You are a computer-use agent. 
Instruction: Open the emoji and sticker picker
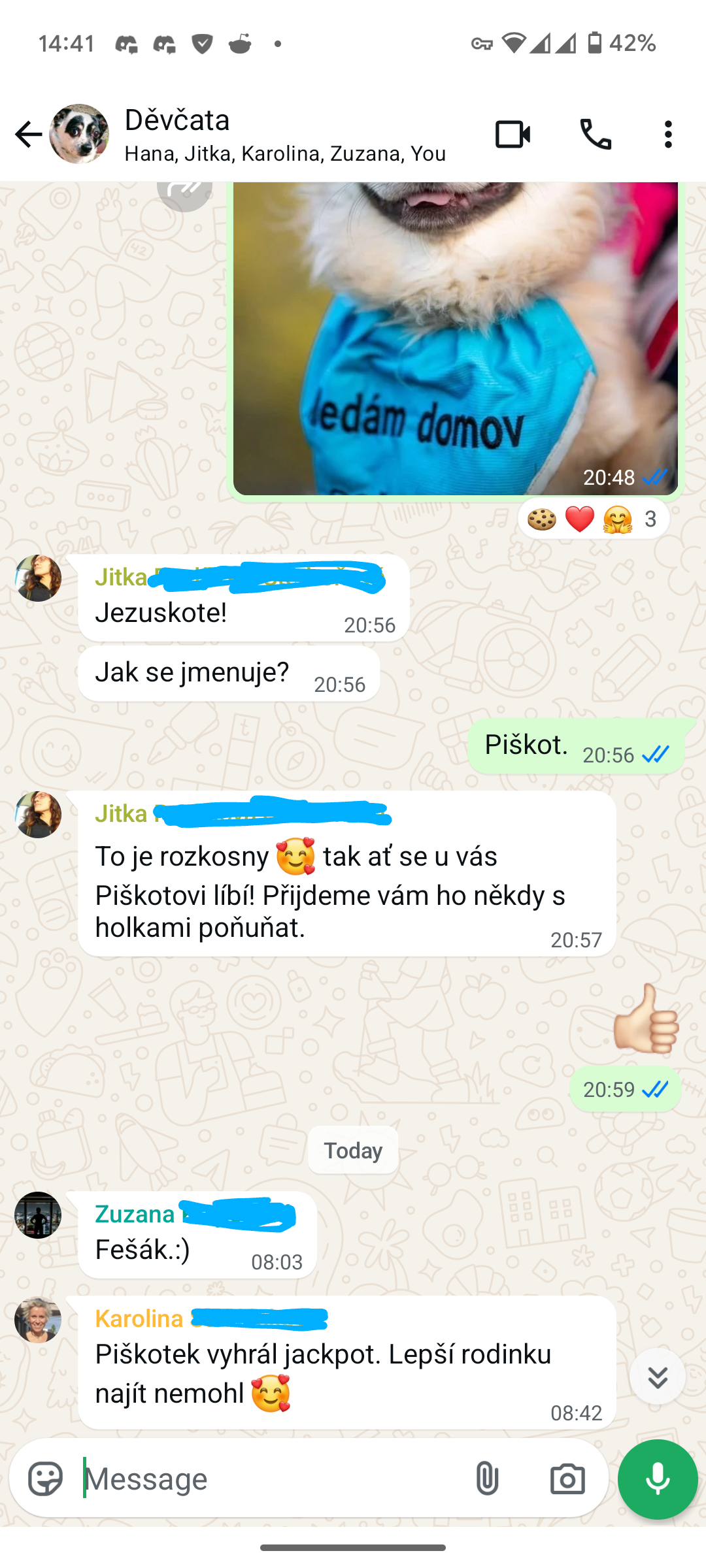[46, 1478]
